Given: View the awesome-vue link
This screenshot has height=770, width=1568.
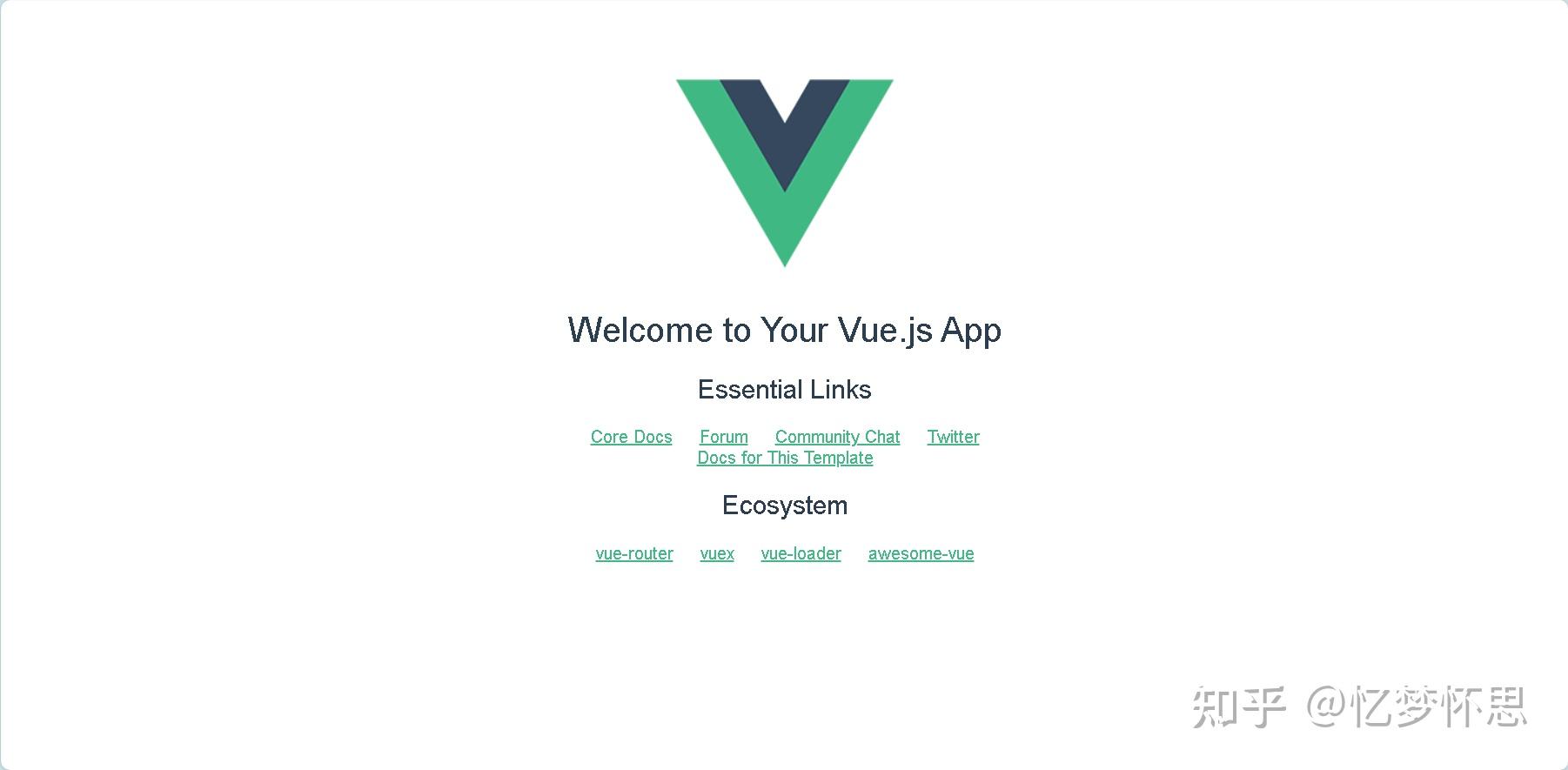Looking at the screenshot, I should tap(921, 553).
